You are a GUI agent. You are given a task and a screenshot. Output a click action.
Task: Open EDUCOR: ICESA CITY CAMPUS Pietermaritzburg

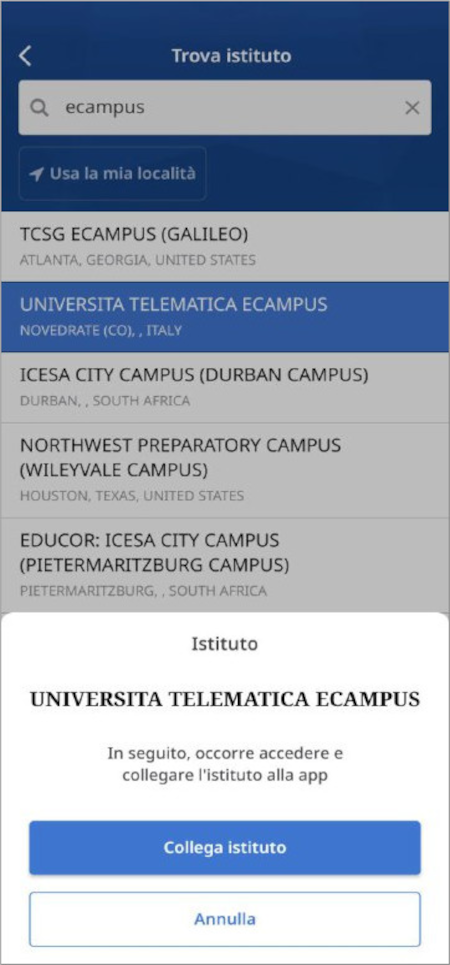click(225, 566)
